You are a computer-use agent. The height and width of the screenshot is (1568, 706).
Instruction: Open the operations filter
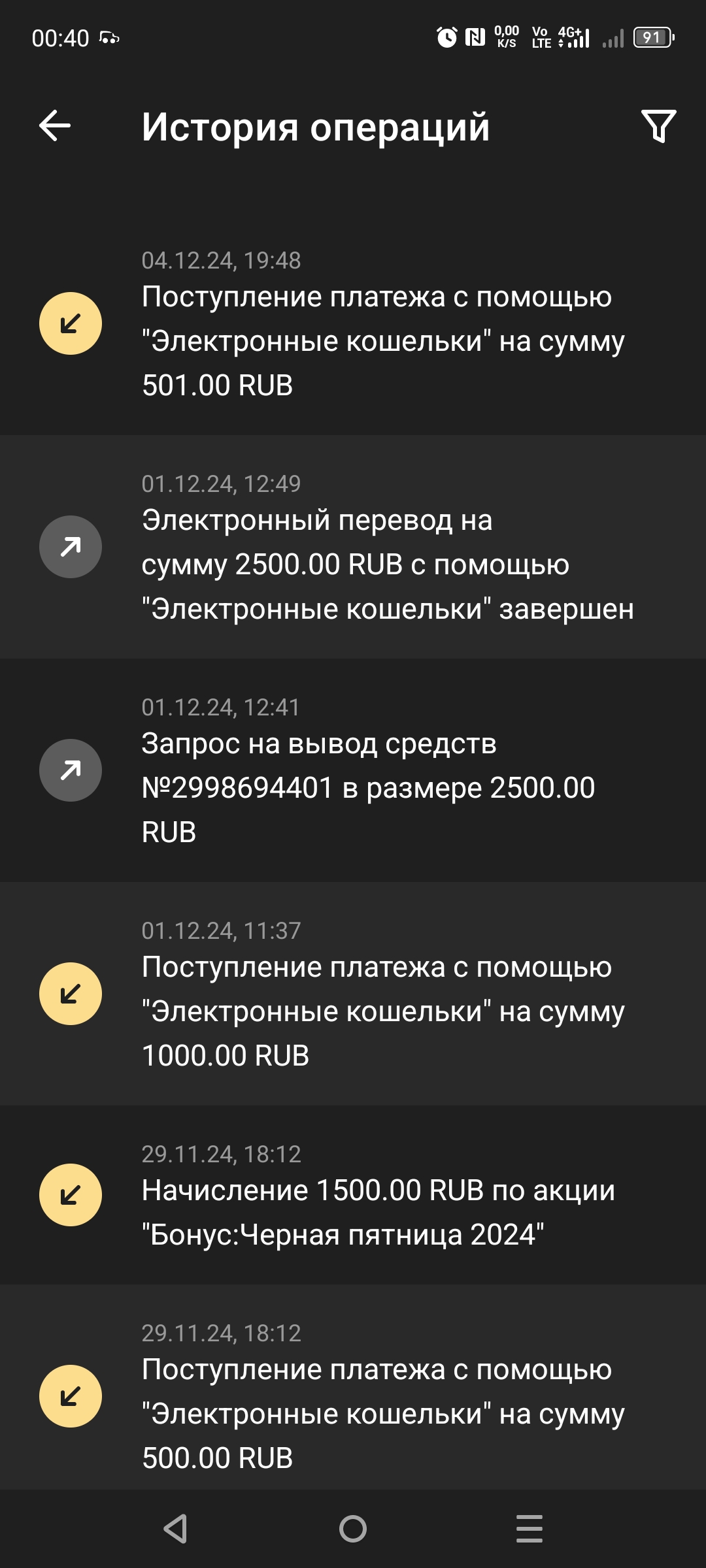pos(658,126)
